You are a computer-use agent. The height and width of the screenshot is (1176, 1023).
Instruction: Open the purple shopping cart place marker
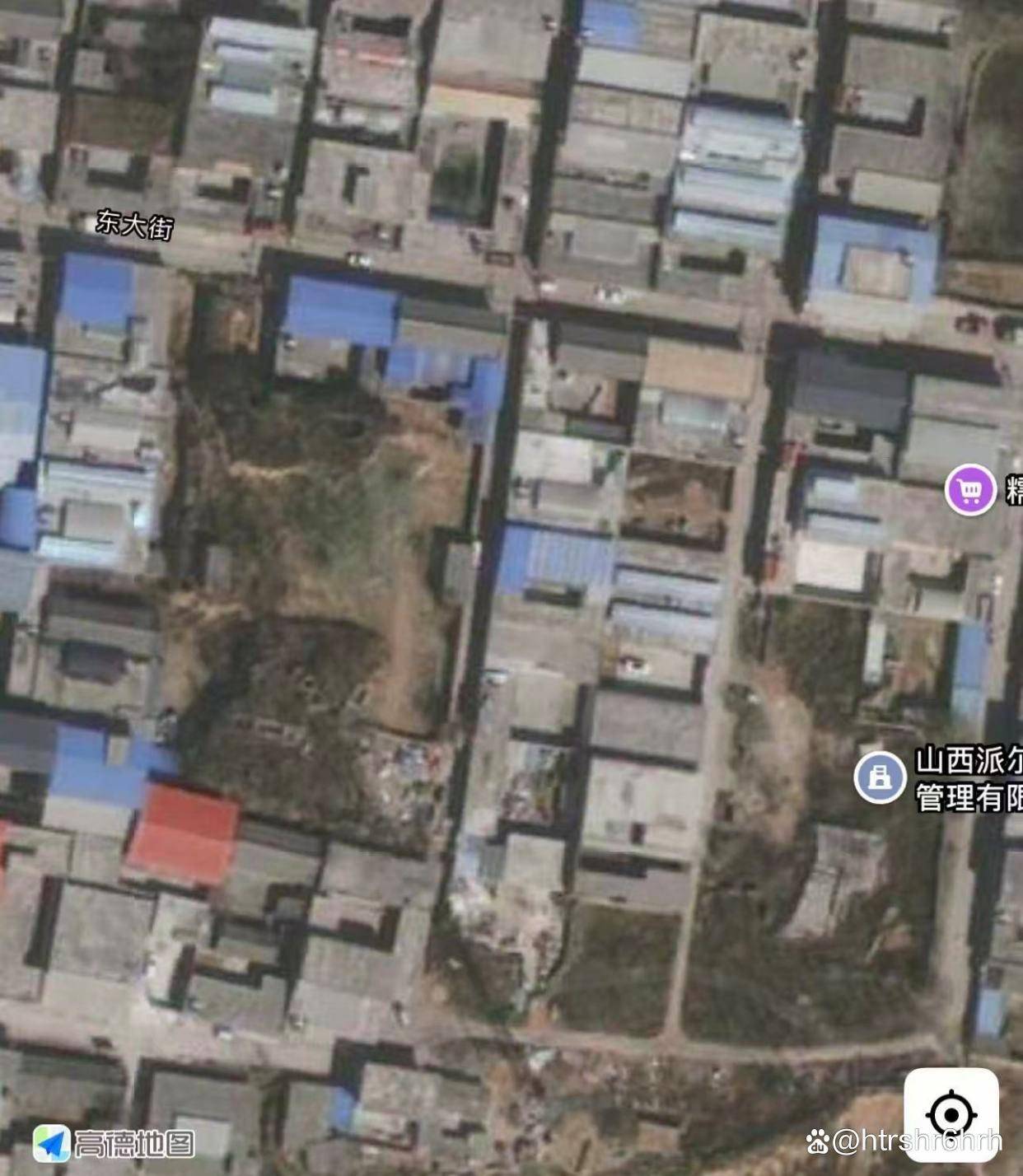point(970,490)
